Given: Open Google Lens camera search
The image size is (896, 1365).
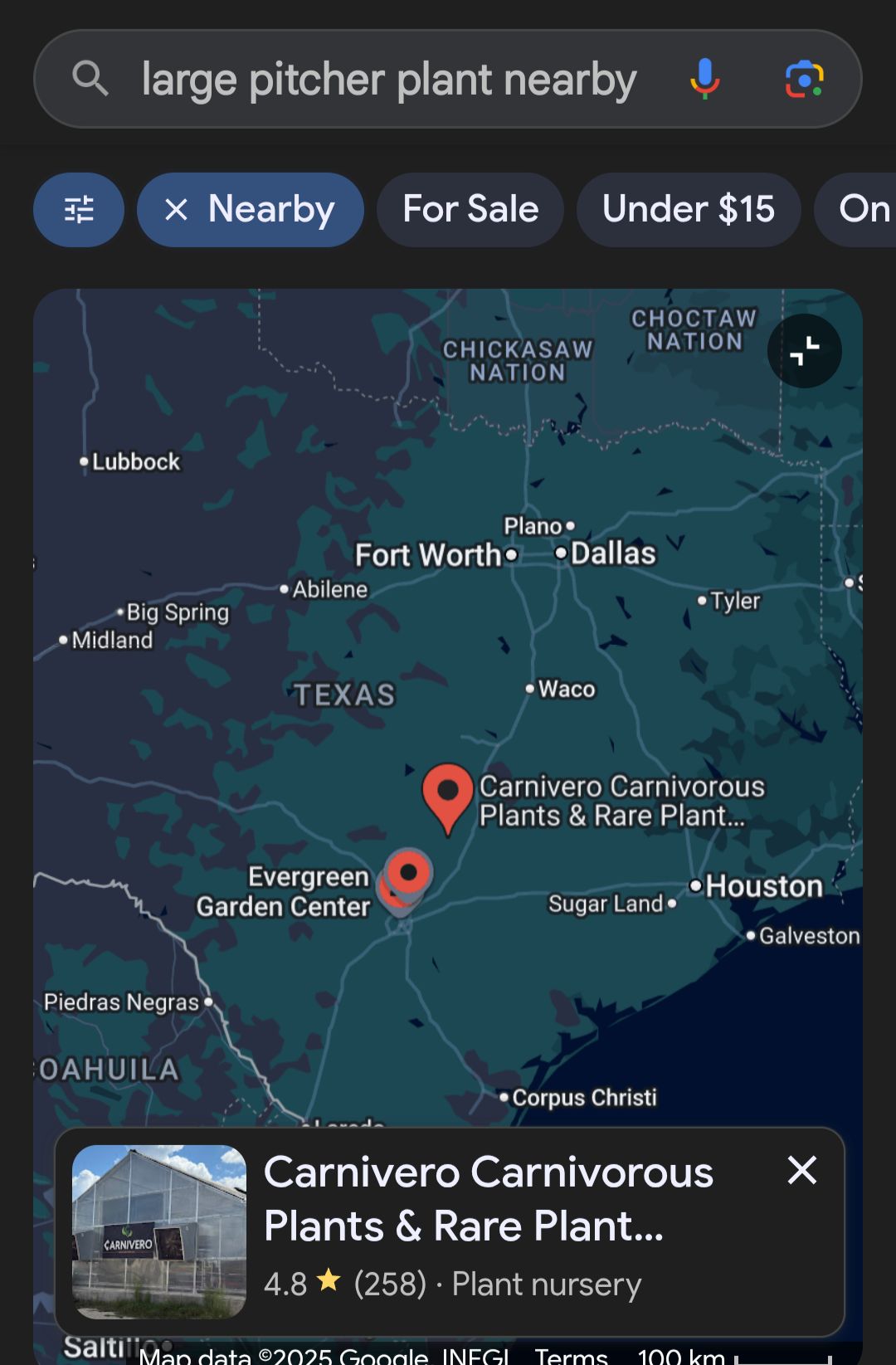Looking at the screenshot, I should click(804, 80).
